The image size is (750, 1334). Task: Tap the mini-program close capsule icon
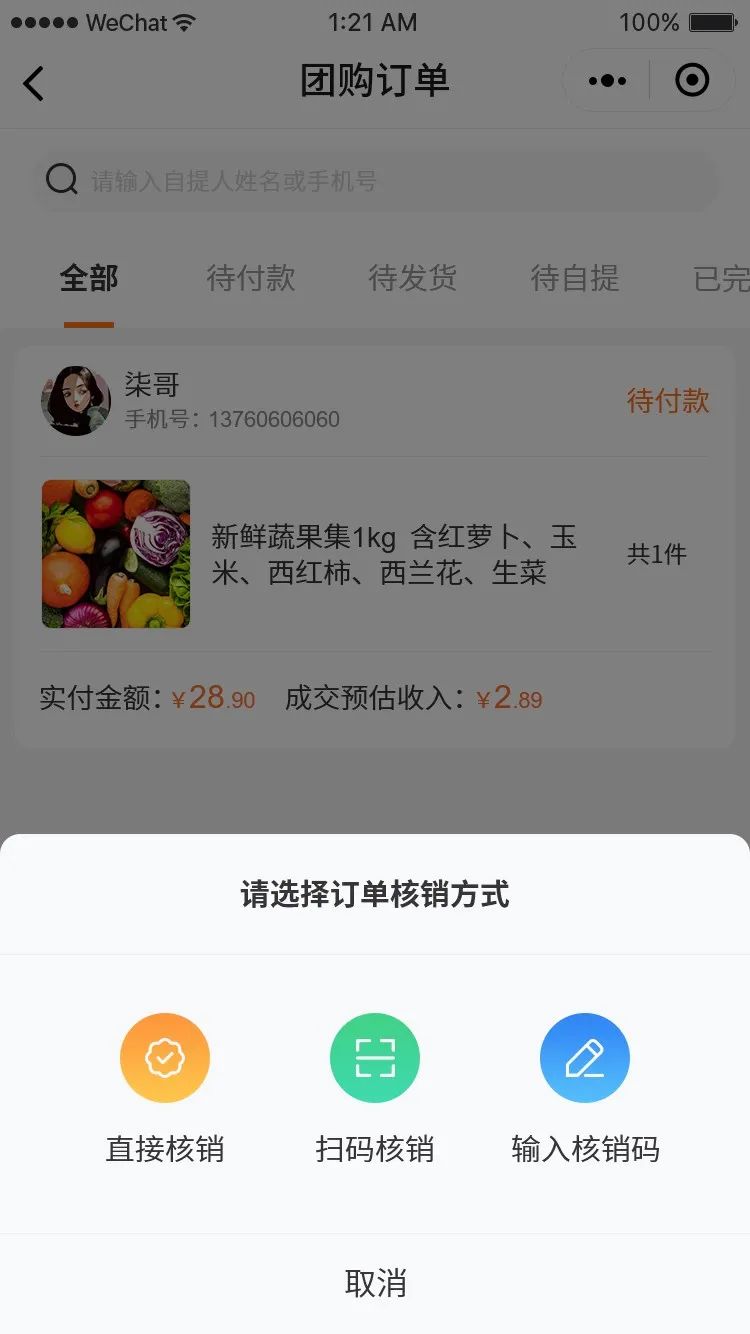[692, 80]
